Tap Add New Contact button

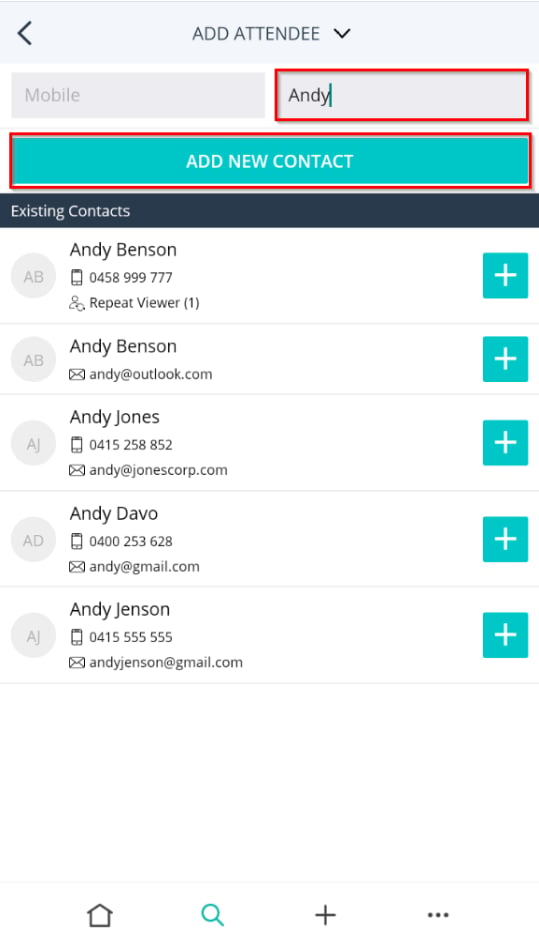pyautogui.click(x=270, y=161)
